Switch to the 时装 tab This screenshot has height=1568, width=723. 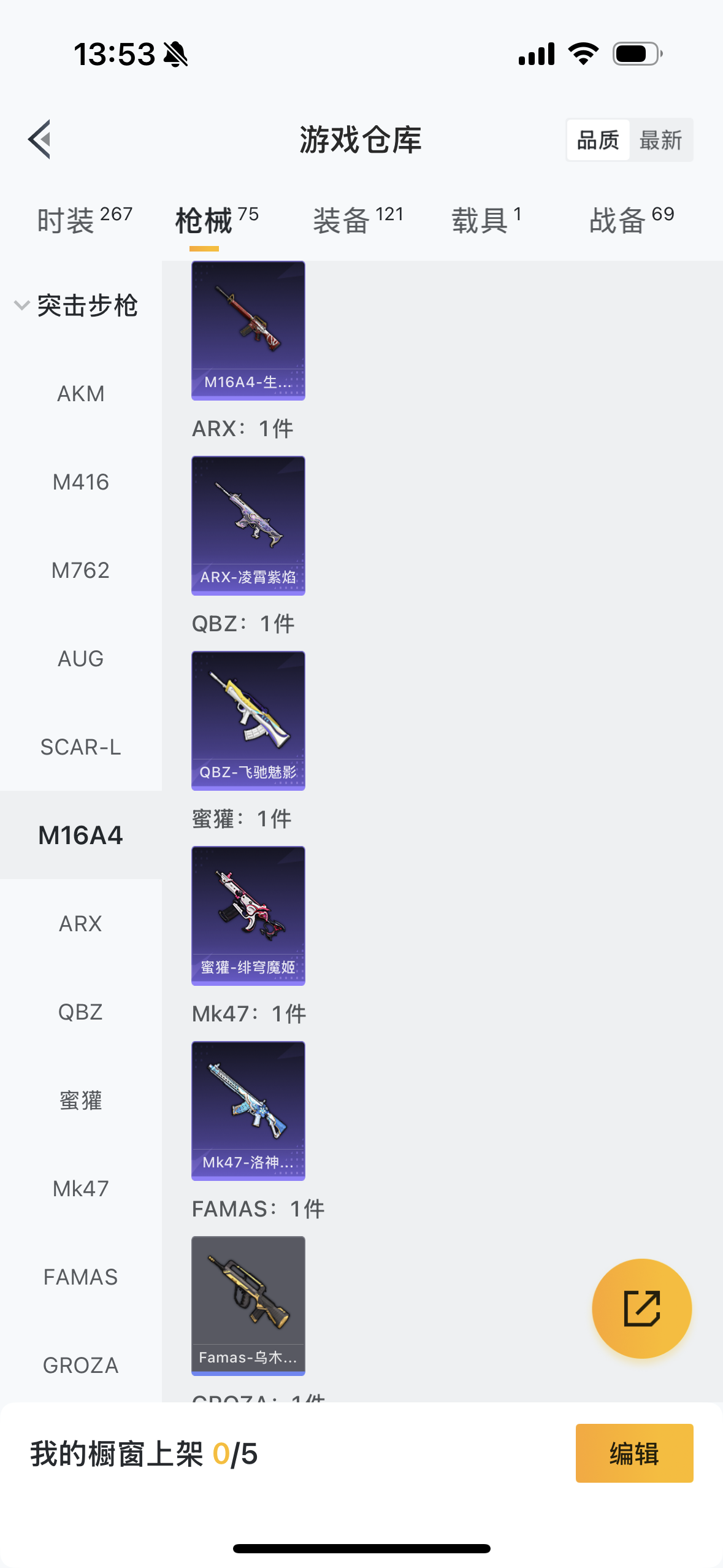click(x=85, y=220)
